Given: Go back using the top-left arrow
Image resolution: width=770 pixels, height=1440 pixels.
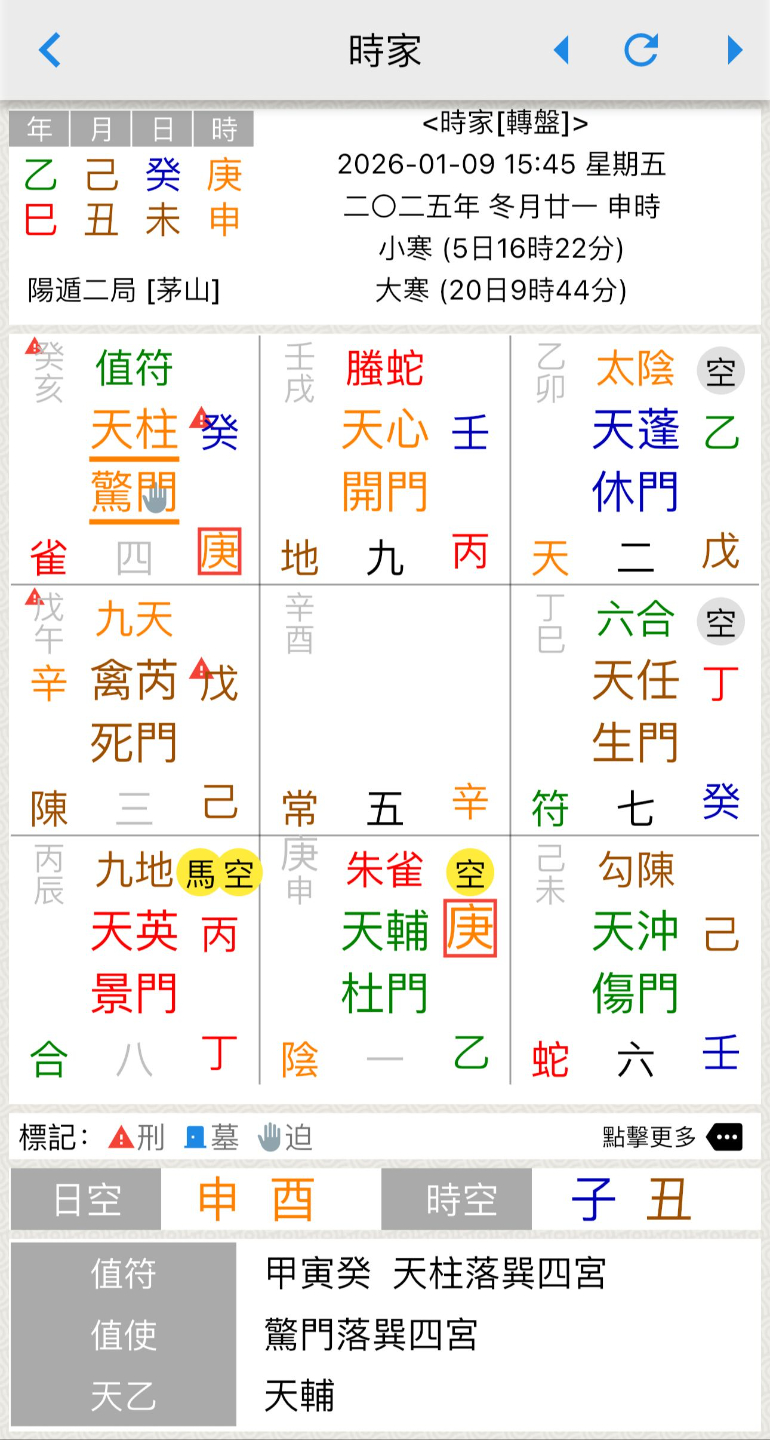Looking at the screenshot, I should 50,50.
